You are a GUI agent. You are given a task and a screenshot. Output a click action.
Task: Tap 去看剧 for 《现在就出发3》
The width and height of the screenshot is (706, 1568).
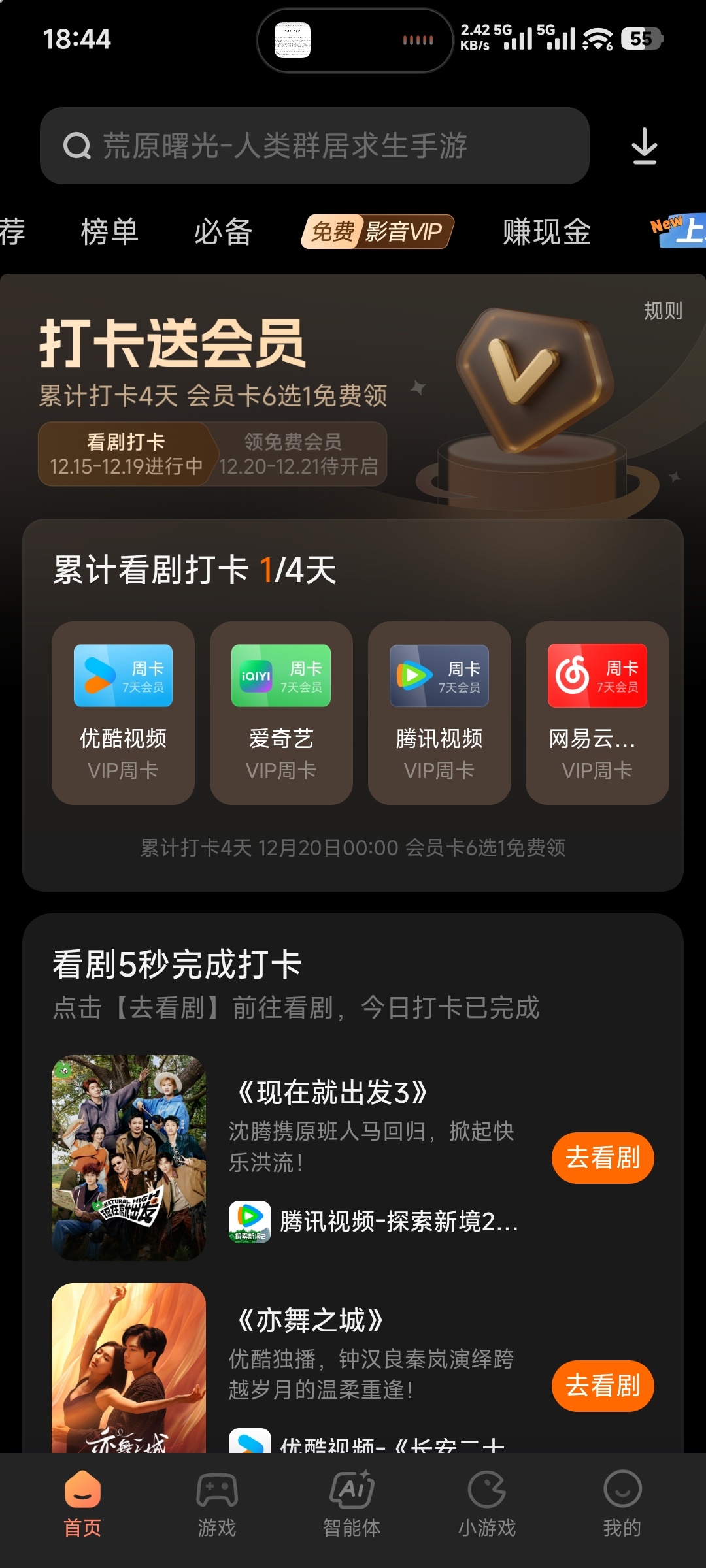[x=602, y=1158]
